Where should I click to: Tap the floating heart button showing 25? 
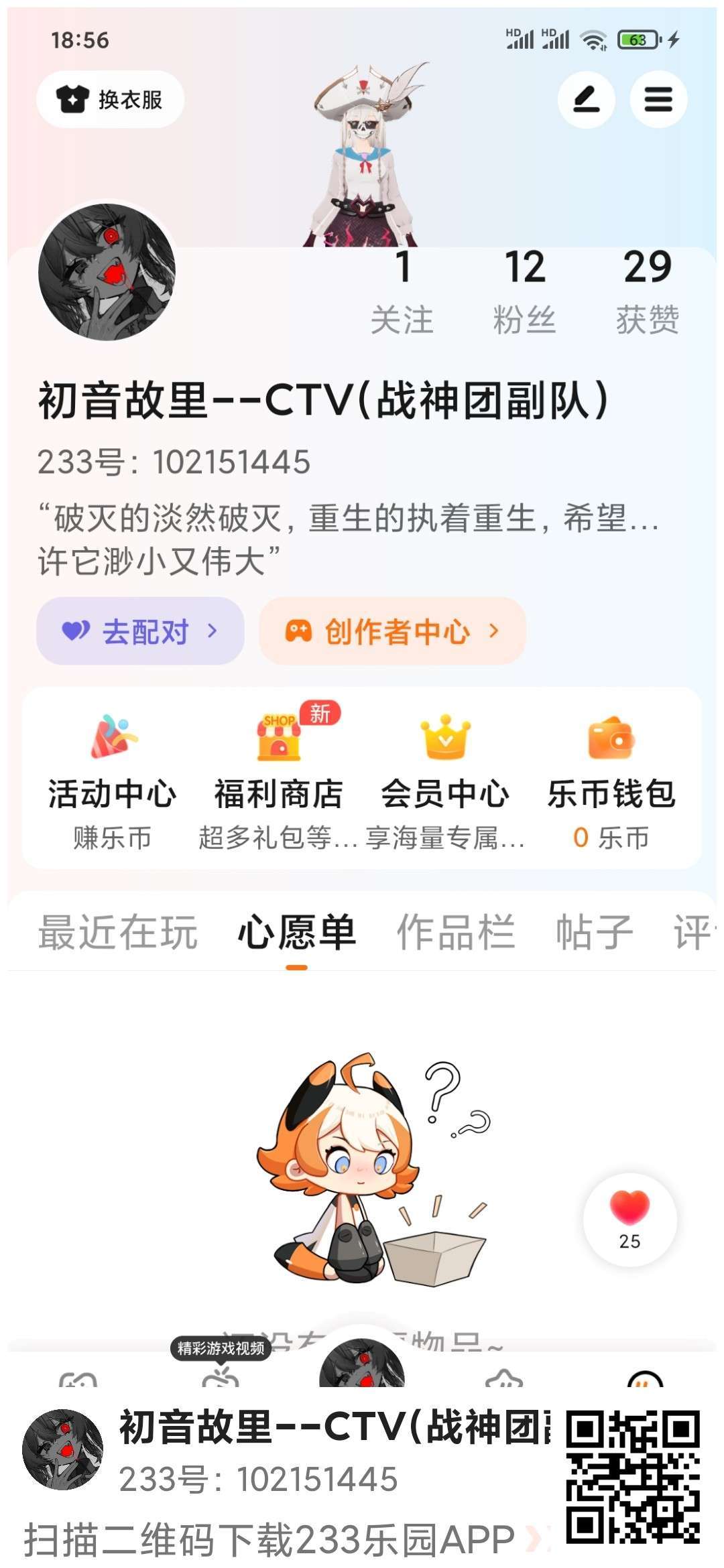629,1219
